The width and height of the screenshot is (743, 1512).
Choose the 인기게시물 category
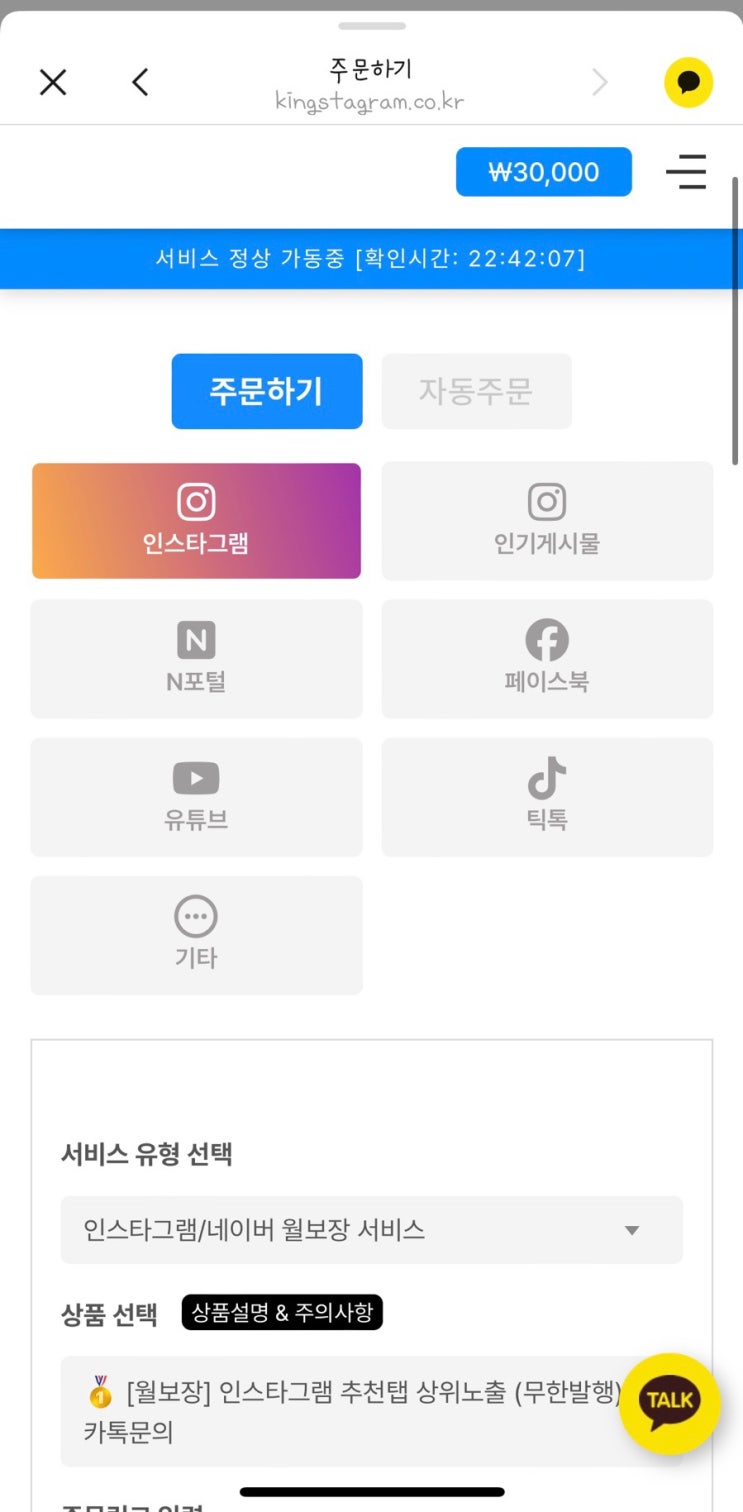[x=547, y=520]
